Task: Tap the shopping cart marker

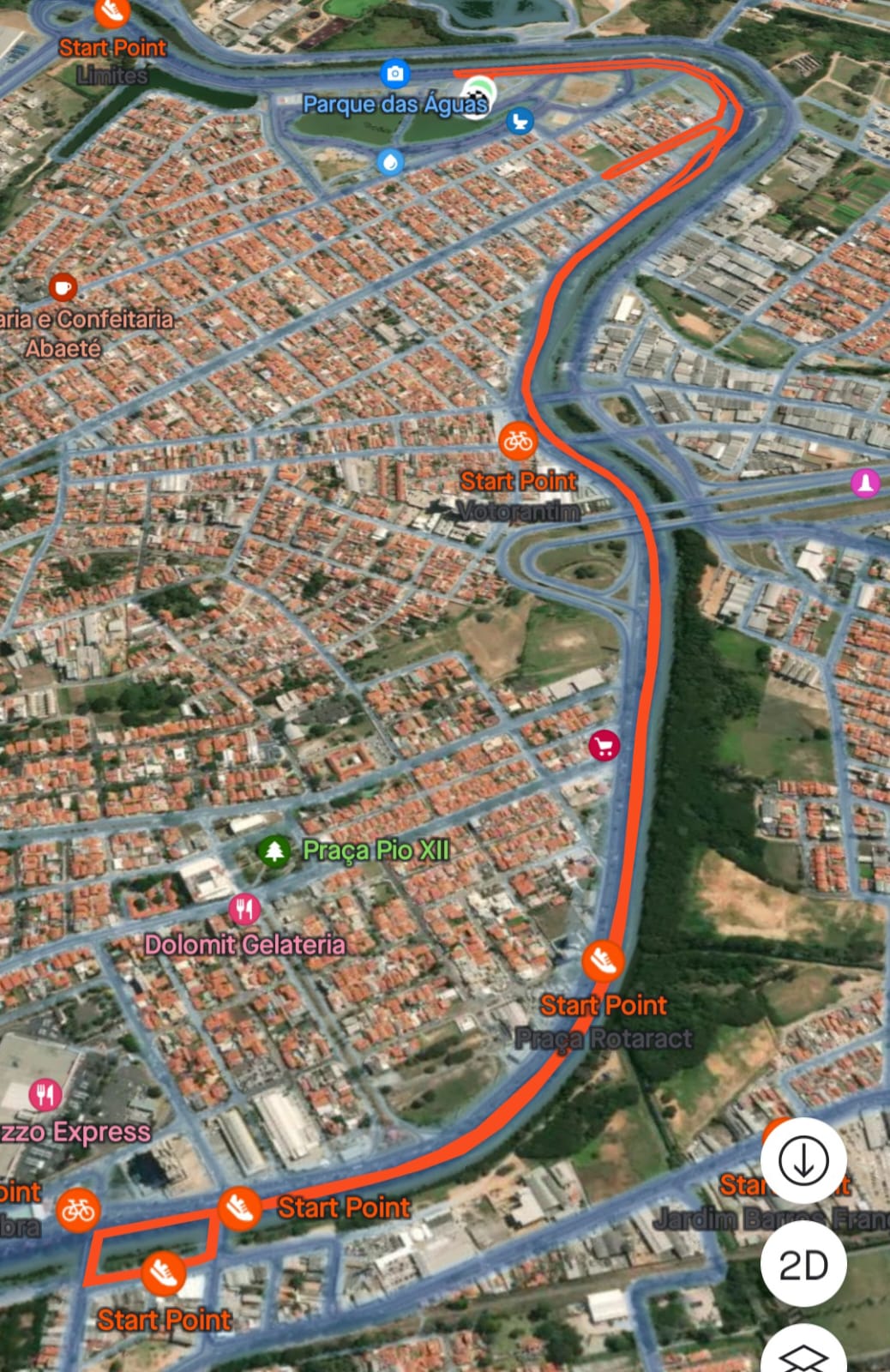Action: click(x=604, y=746)
